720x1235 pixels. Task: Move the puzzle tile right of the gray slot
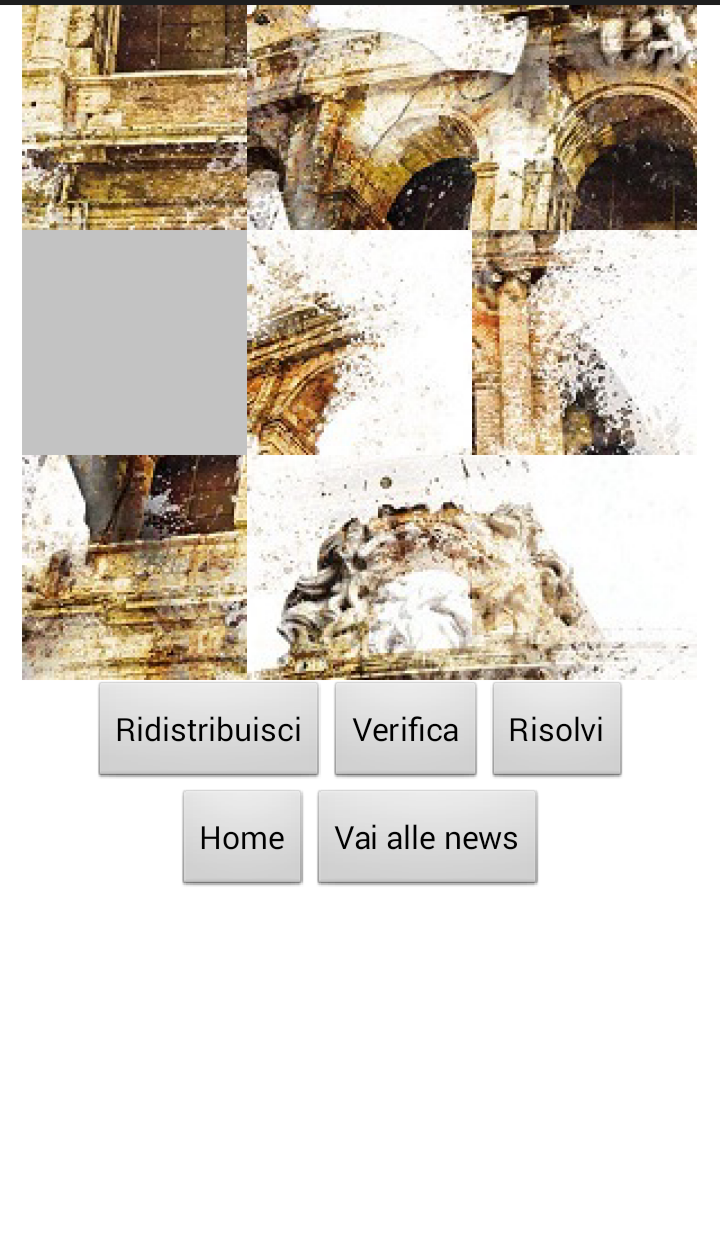(359, 343)
